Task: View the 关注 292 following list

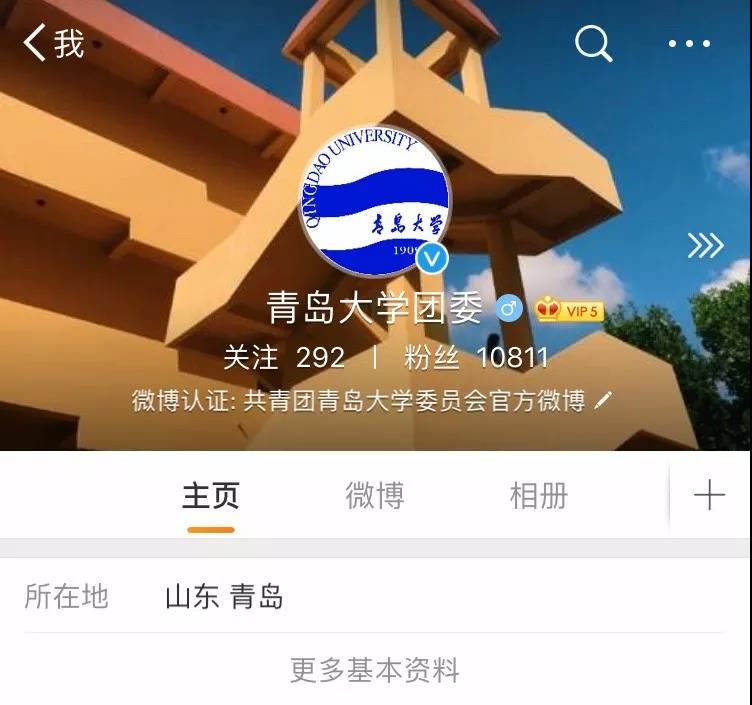Action: pyautogui.click(x=284, y=357)
